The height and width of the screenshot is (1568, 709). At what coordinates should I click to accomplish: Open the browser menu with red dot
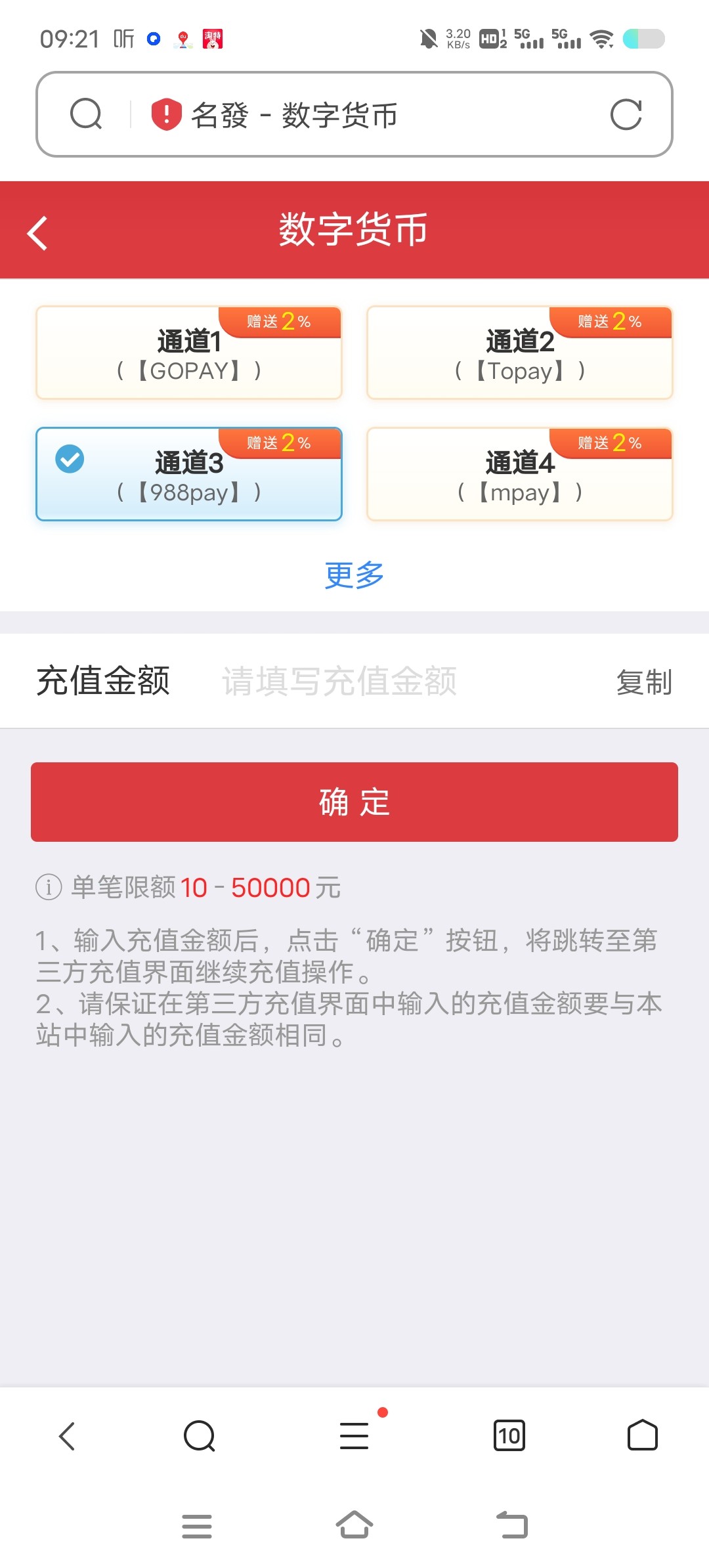tap(354, 1436)
